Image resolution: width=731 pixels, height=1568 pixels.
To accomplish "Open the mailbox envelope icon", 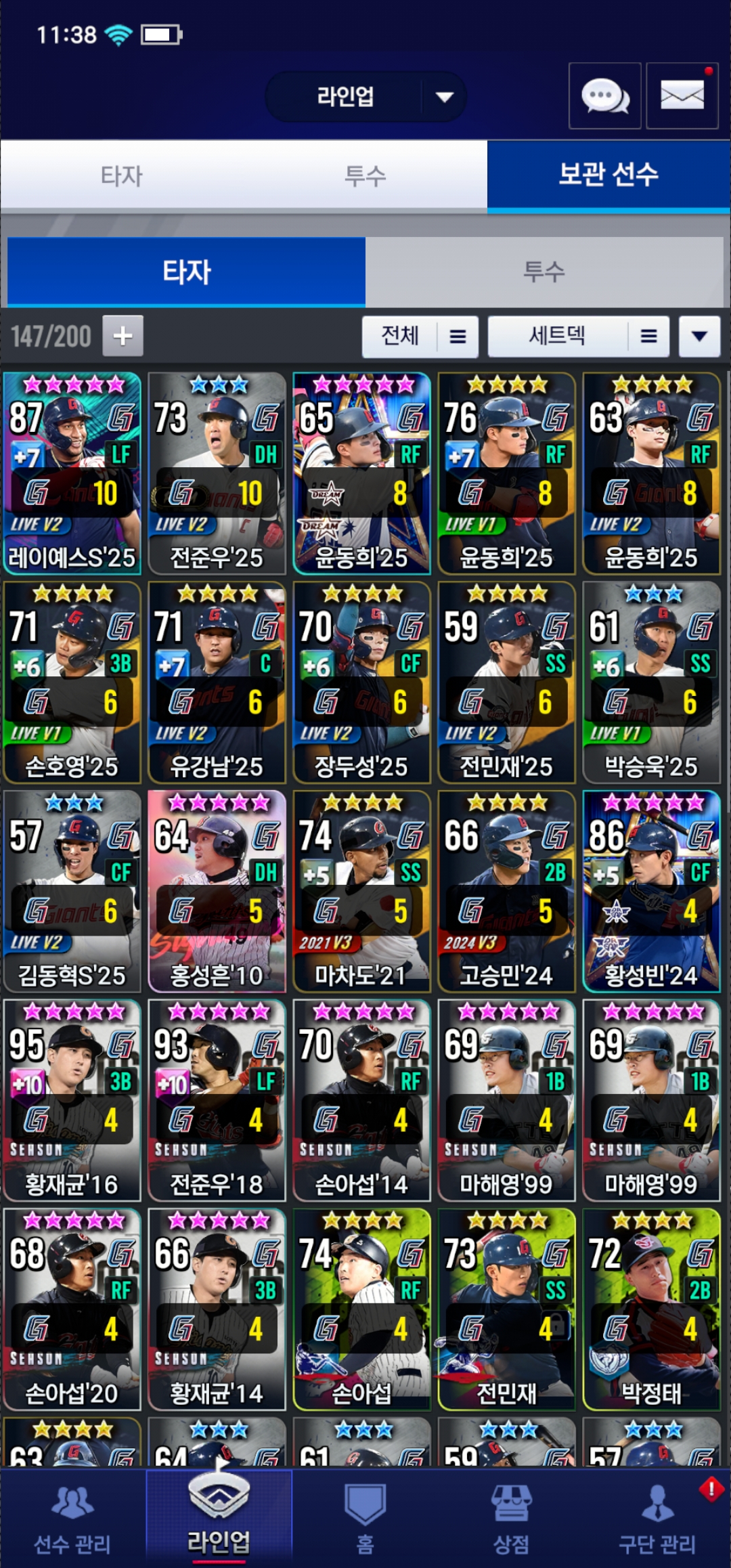I will pyautogui.click(x=682, y=96).
